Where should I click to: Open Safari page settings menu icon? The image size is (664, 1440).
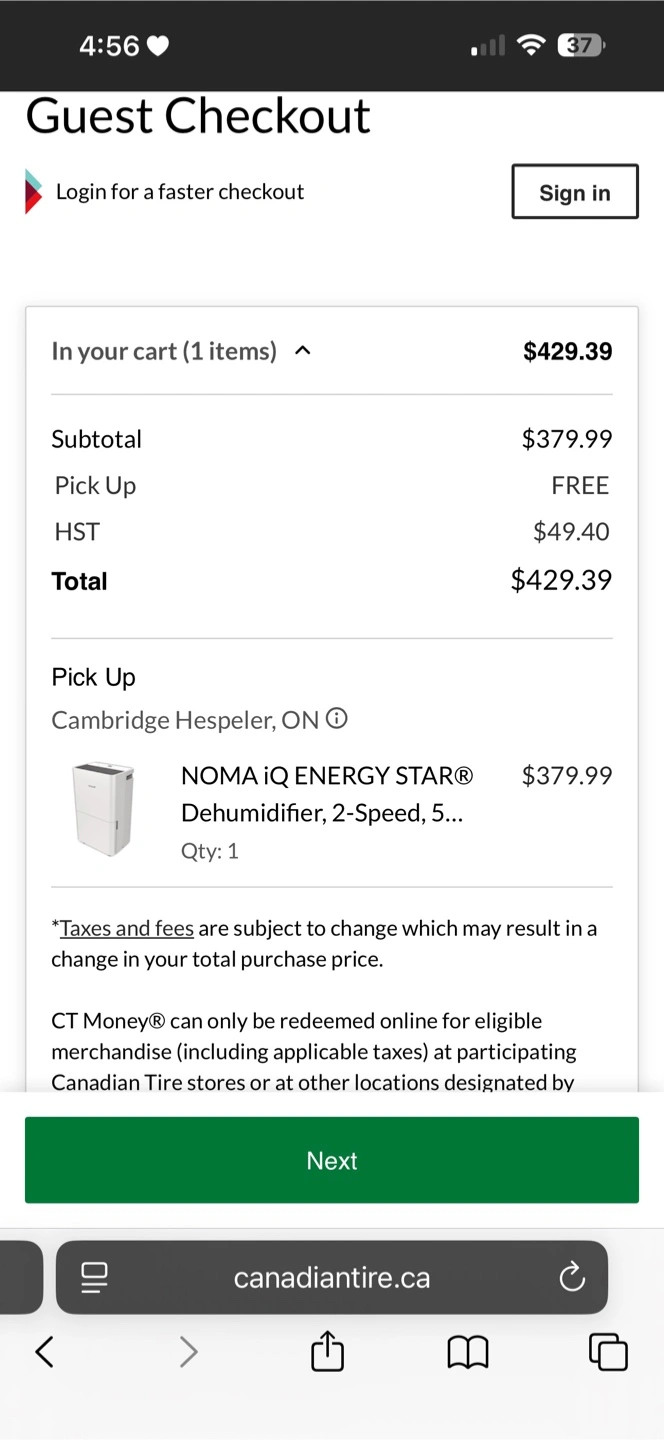(x=94, y=1277)
